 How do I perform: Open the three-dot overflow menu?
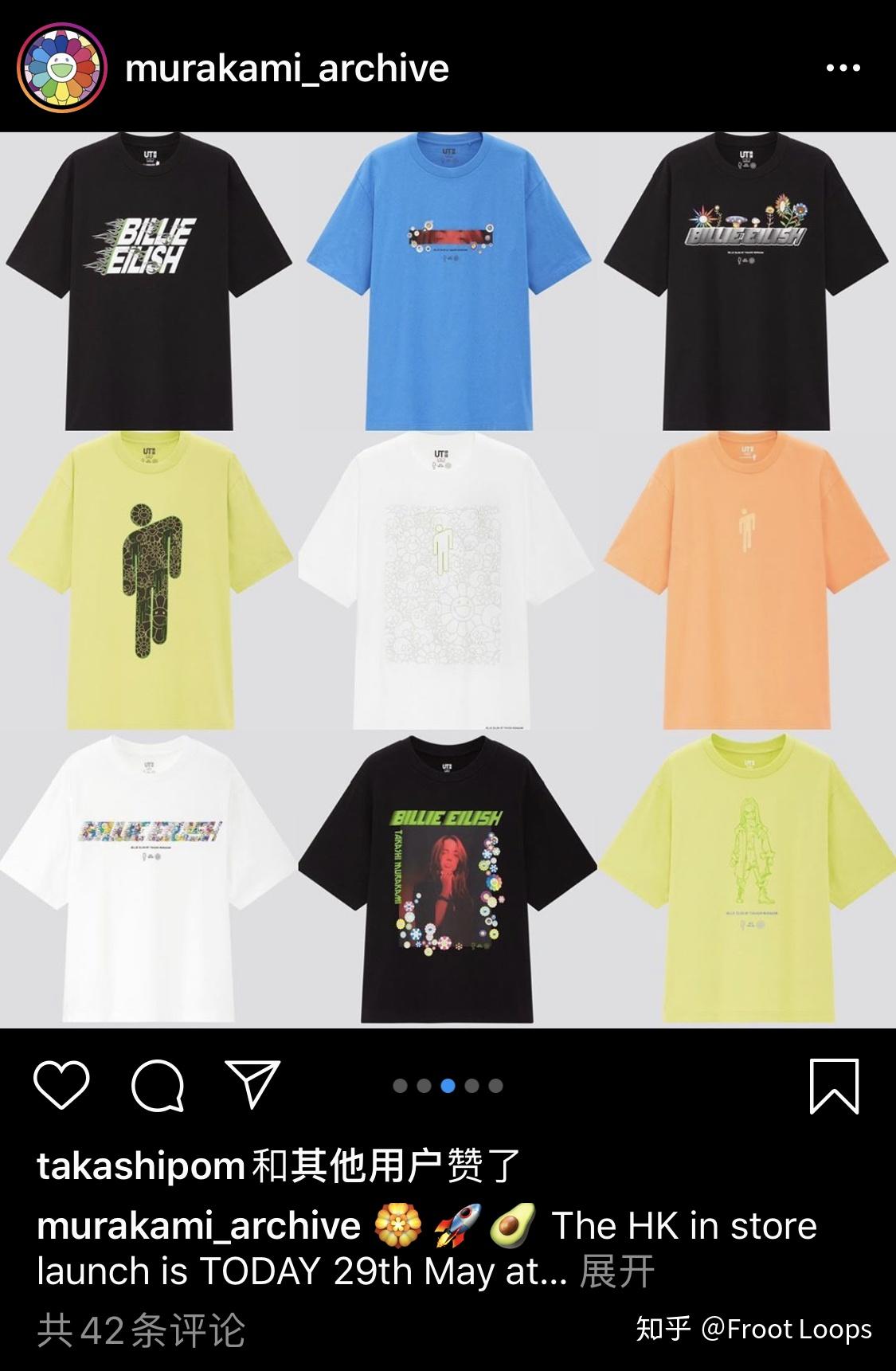click(843, 69)
